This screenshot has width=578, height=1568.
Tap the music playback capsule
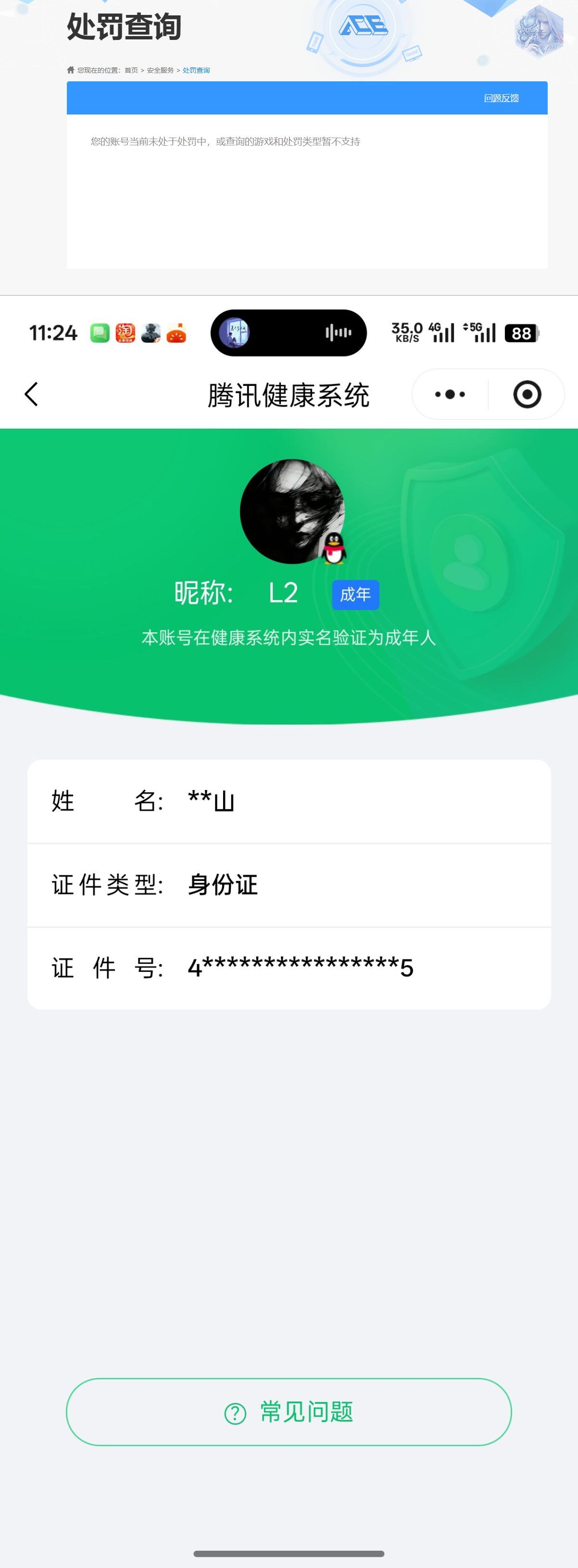click(x=289, y=333)
